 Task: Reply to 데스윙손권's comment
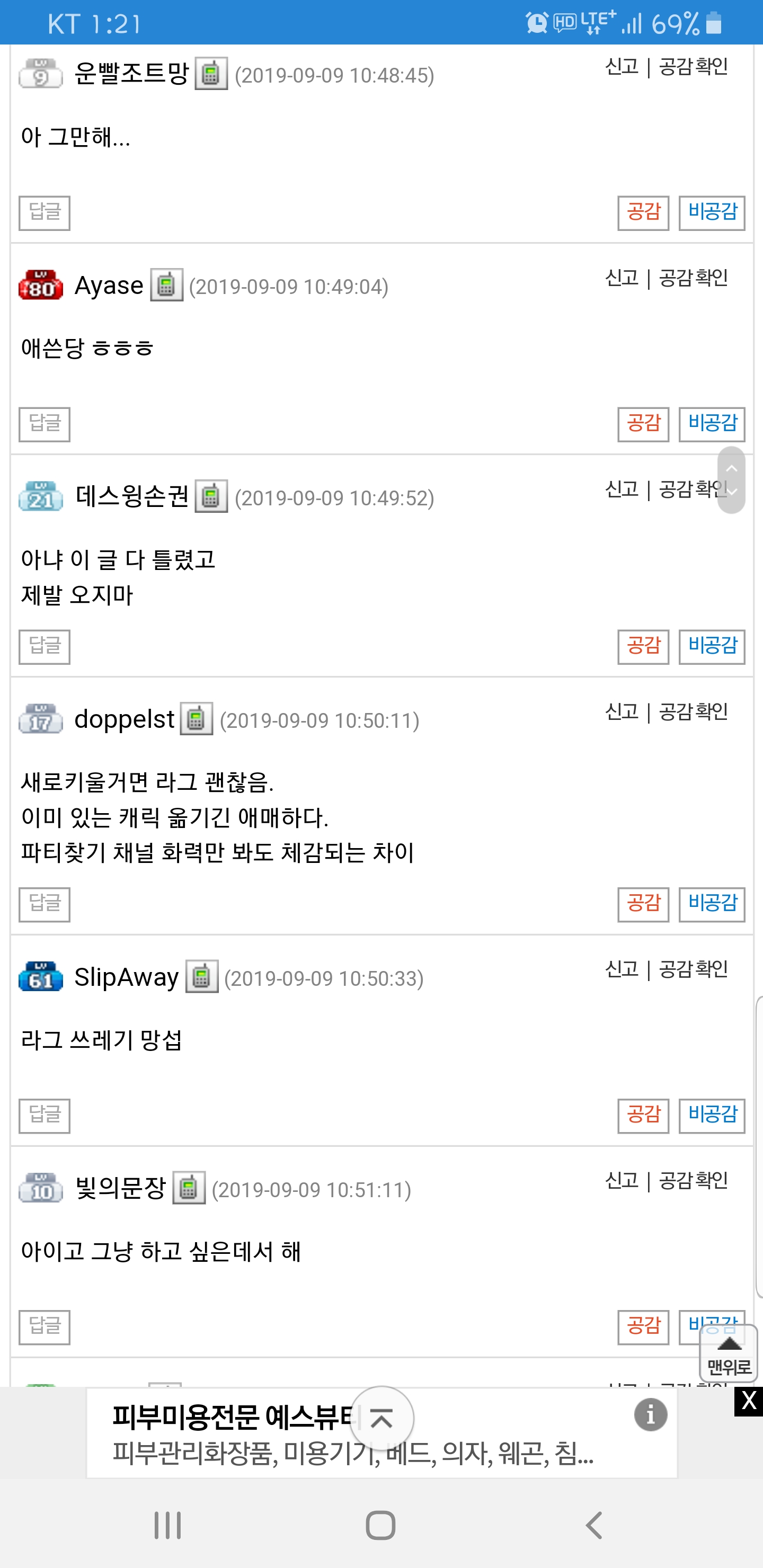coord(44,646)
